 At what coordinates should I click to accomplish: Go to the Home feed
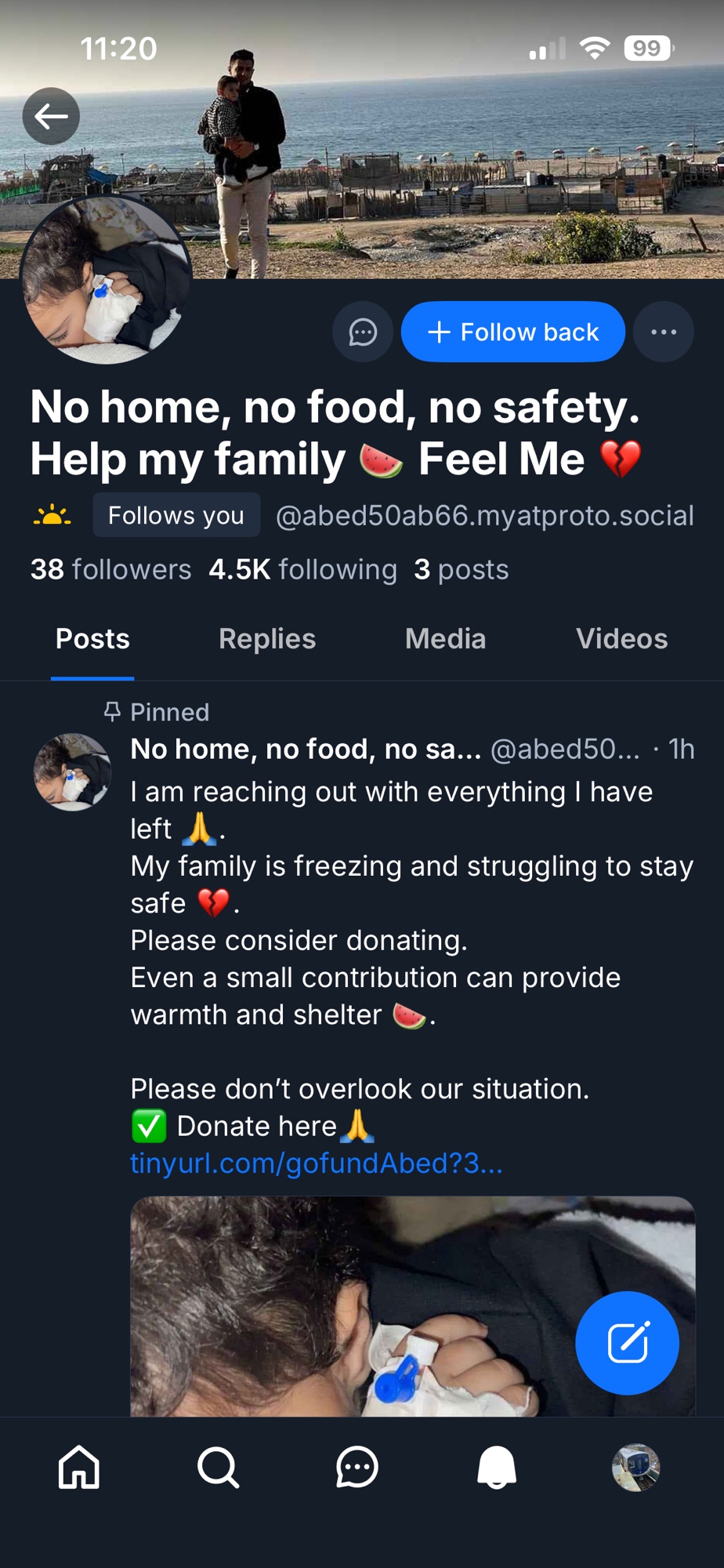point(79,1467)
